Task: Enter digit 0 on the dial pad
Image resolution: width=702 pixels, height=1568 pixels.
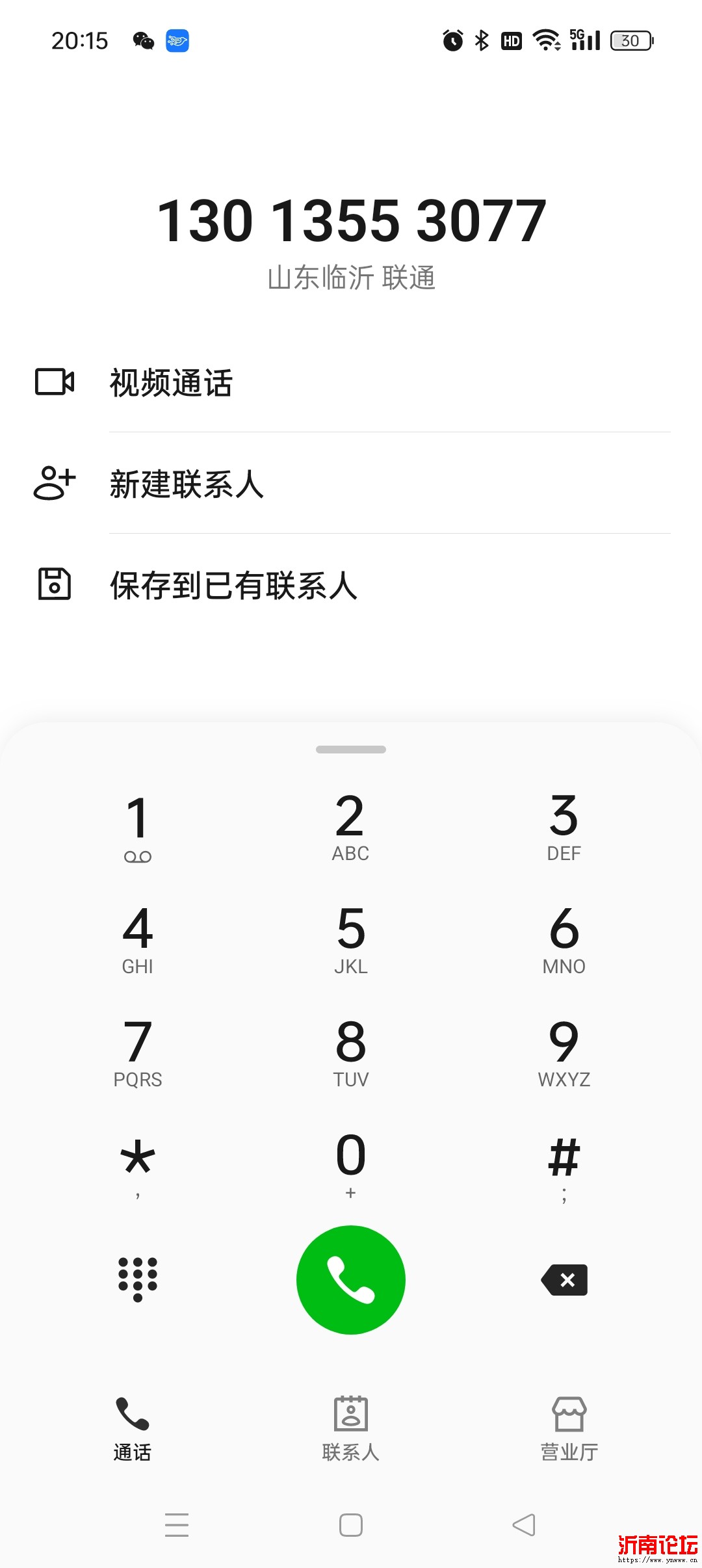Action: click(351, 1165)
